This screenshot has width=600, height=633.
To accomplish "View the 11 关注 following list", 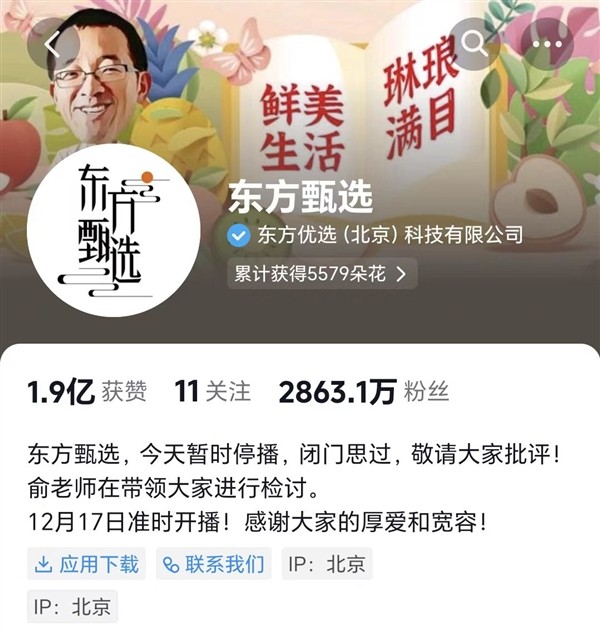I will tap(212, 393).
